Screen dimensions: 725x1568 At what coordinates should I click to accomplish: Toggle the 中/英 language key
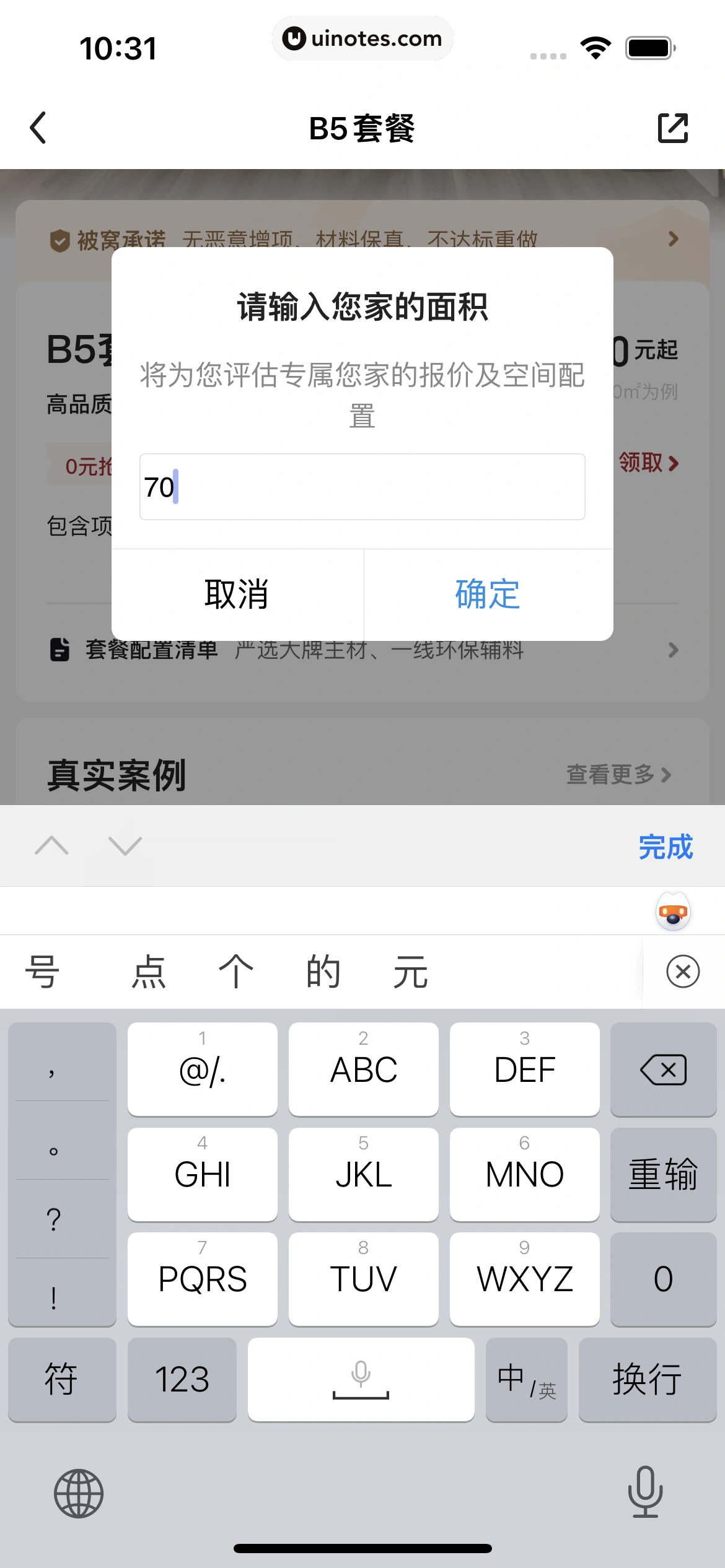pos(526,1380)
